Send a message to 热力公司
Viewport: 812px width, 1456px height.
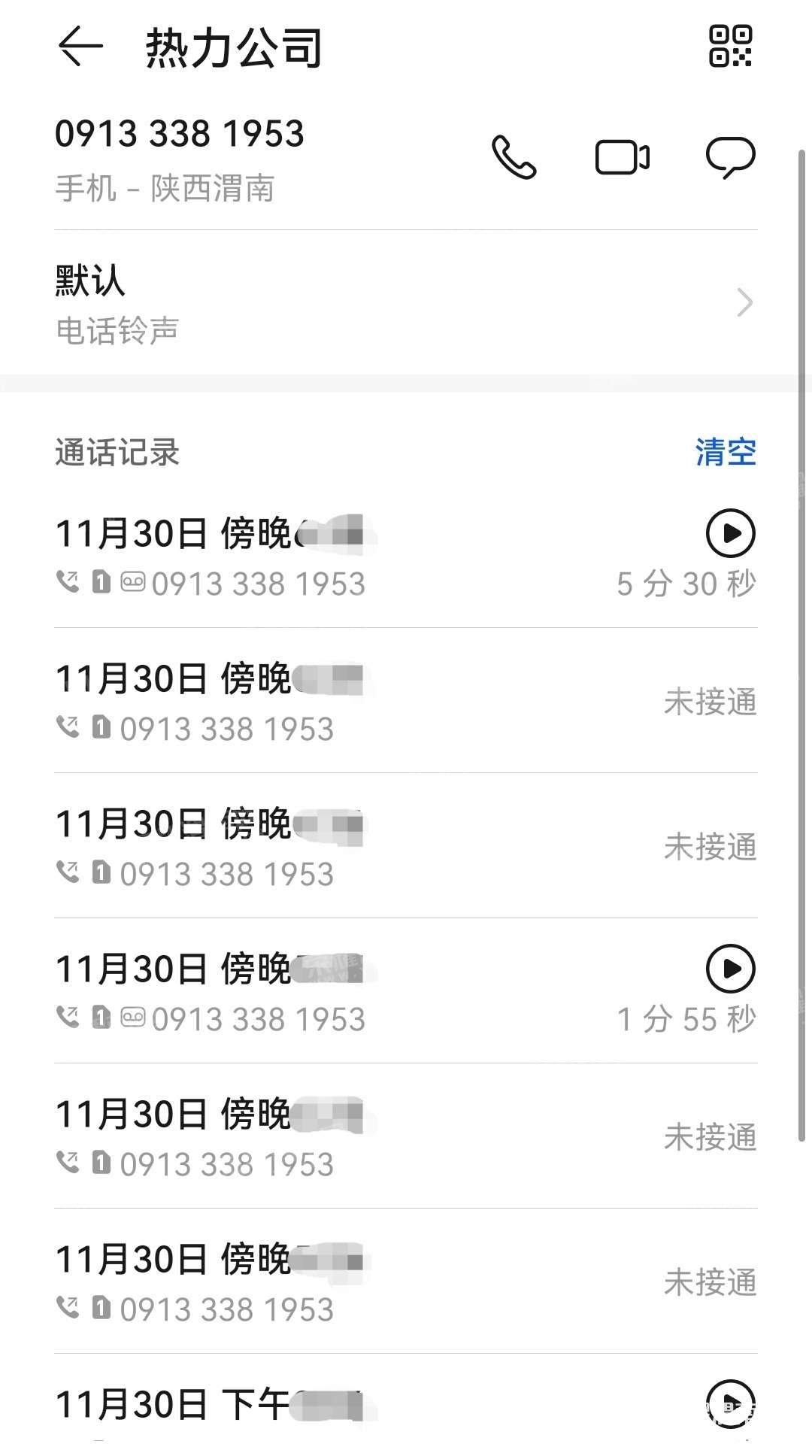tap(730, 157)
